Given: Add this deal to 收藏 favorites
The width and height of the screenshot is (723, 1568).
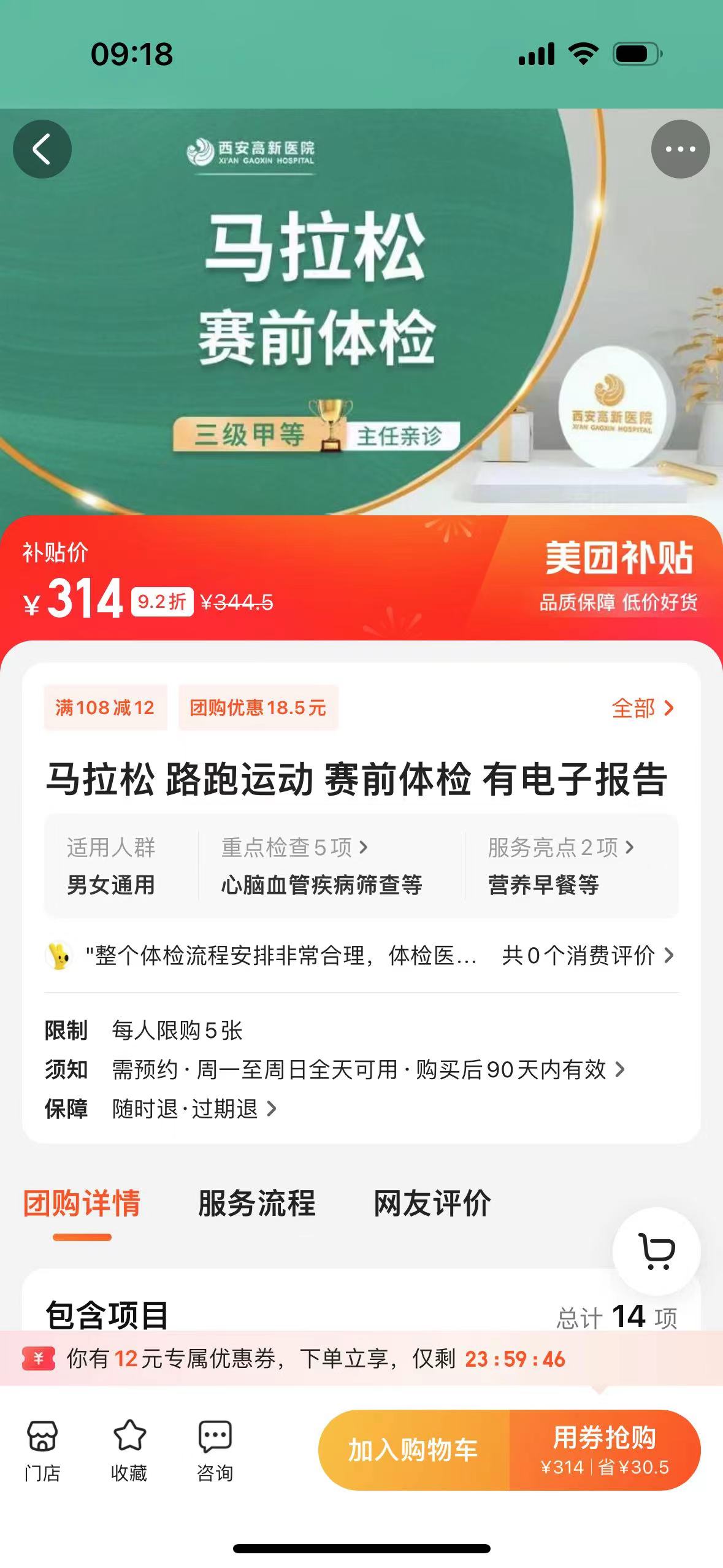Looking at the screenshot, I should tap(129, 1451).
